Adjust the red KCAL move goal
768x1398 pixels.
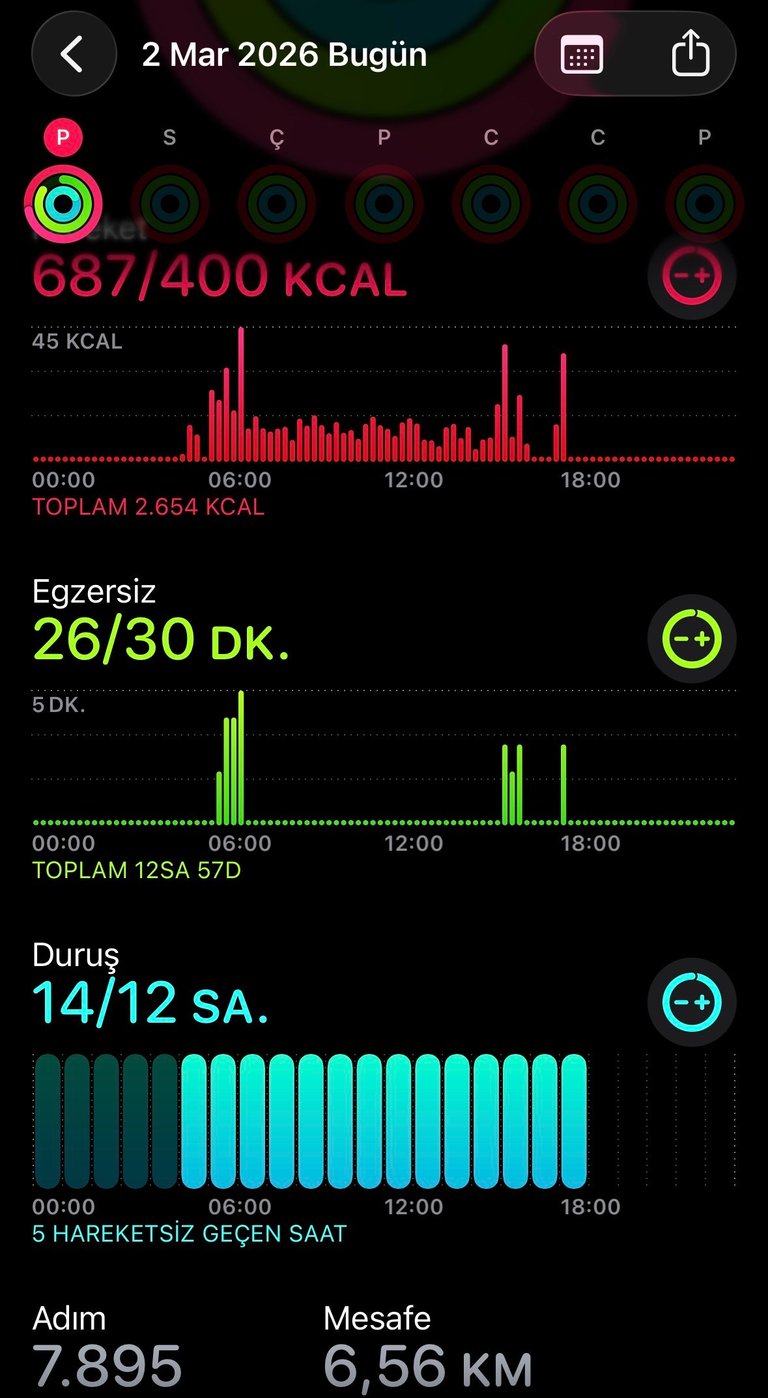click(x=692, y=275)
